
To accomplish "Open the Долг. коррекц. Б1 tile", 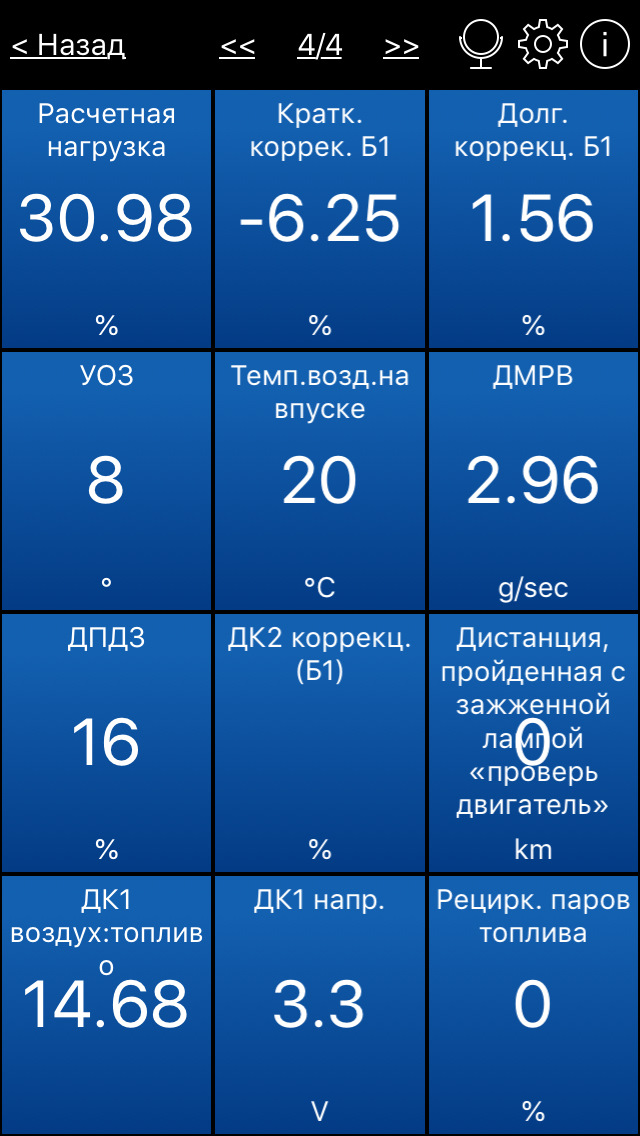I will tap(533, 219).
